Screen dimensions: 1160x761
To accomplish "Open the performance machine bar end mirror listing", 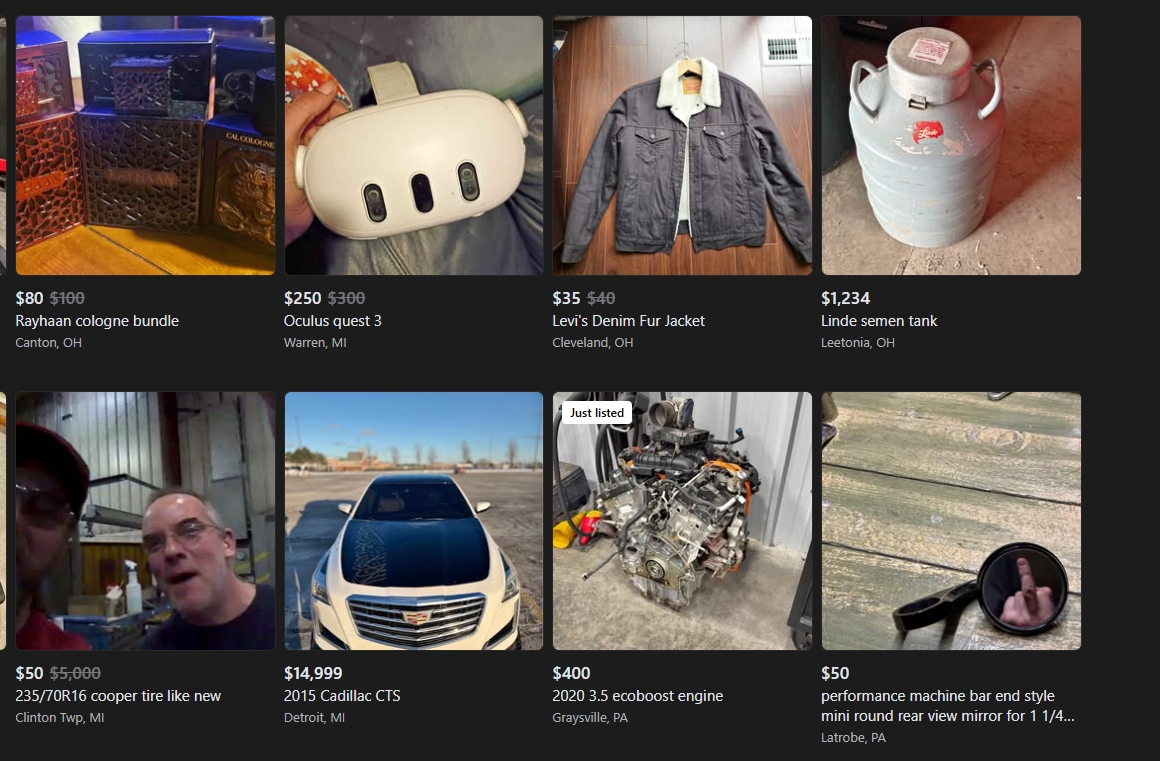I will pos(951,521).
